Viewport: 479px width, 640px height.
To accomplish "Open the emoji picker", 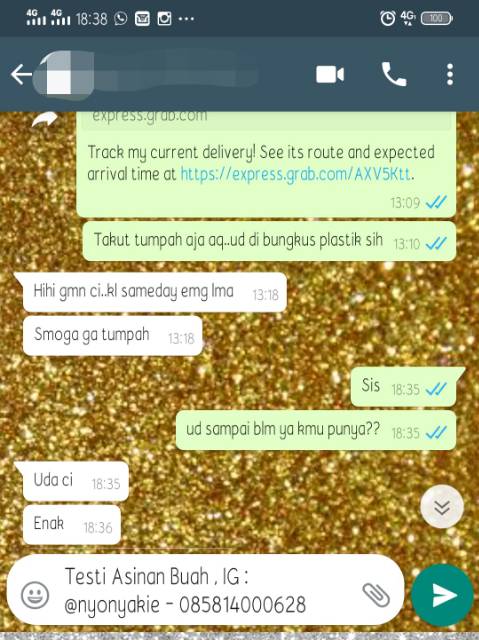I will pyautogui.click(x=35, y=594).
